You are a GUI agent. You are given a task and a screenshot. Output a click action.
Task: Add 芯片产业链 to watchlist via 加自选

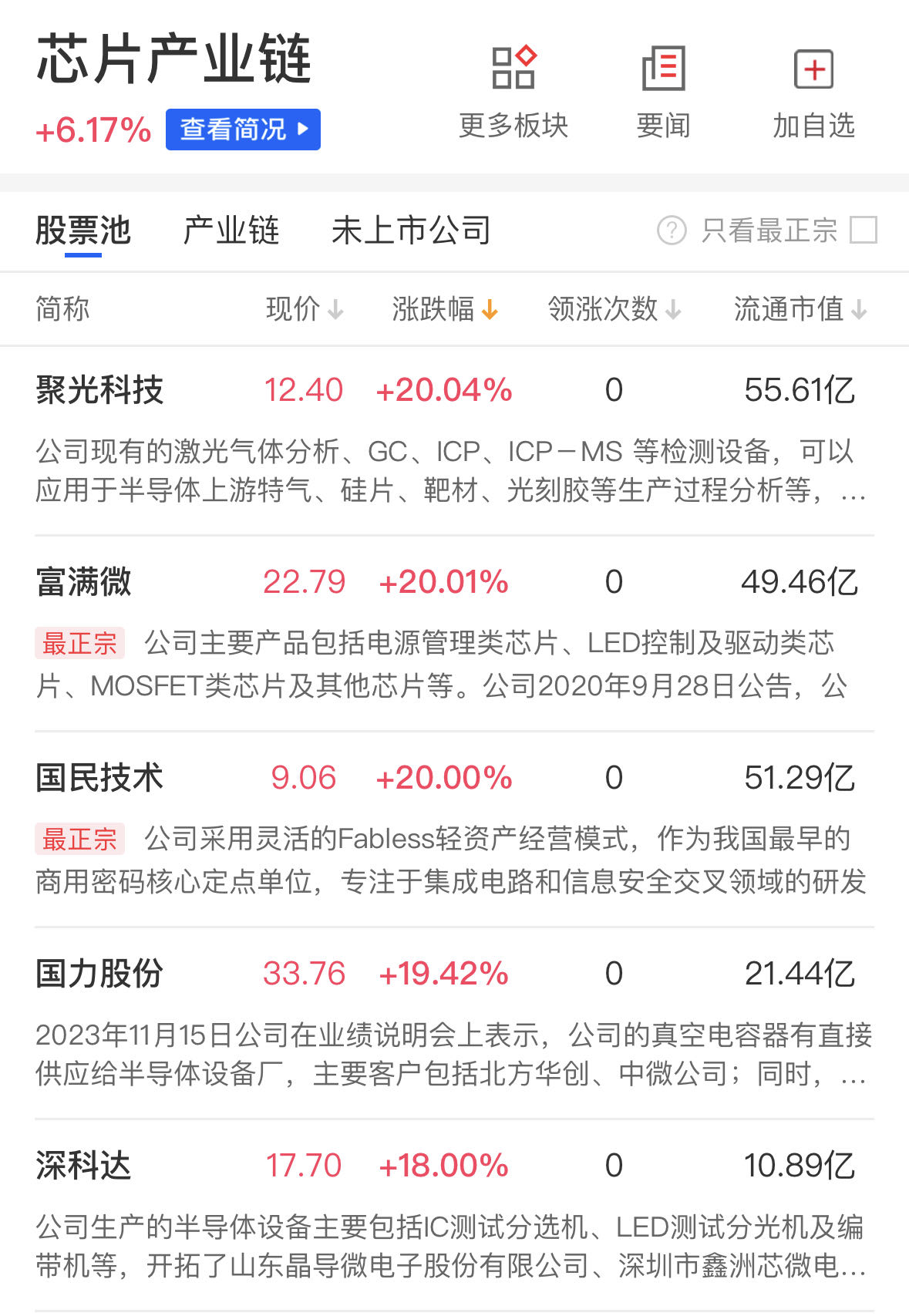click(x=813, y=93)
